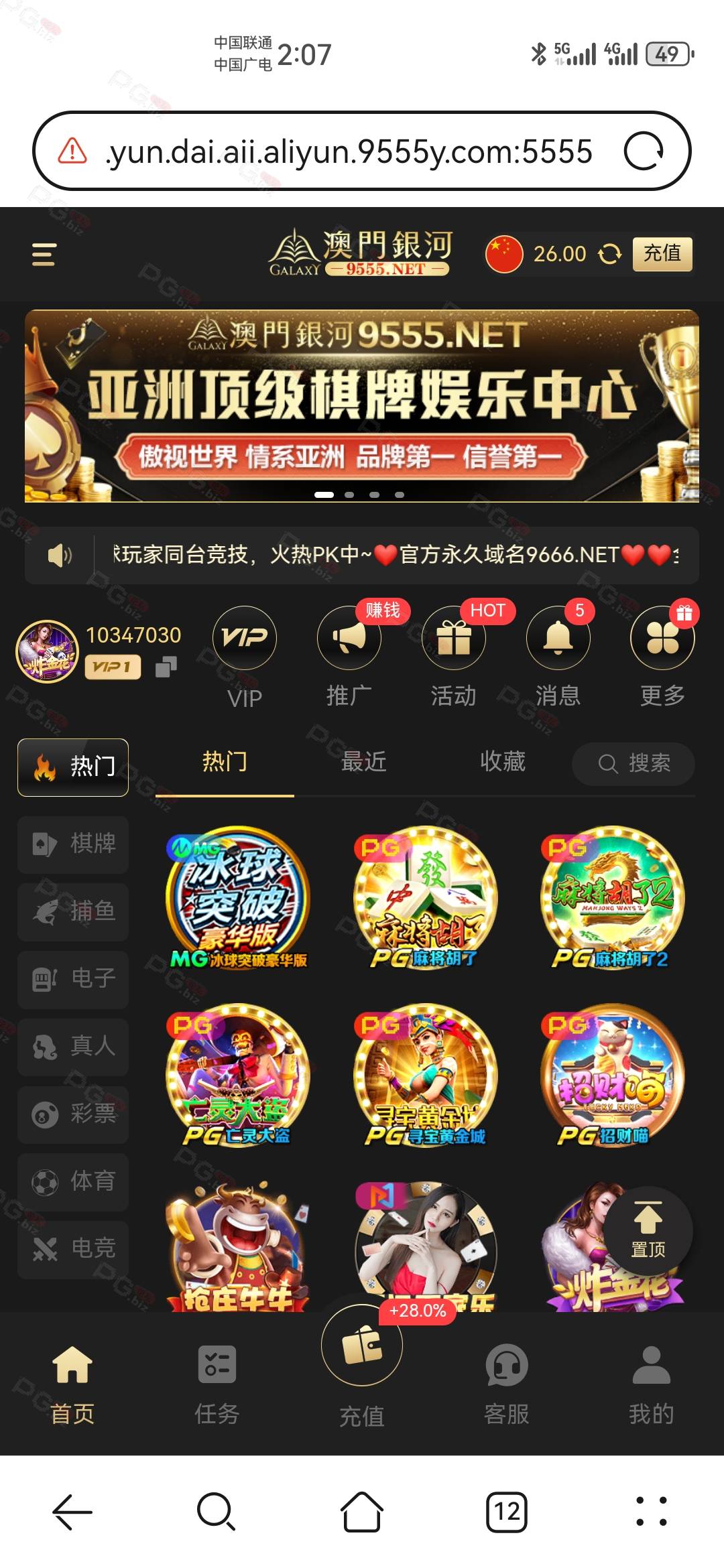Copy the user ID 10347030
Screen dimensions: 724x1568
[x=166, y=667]
